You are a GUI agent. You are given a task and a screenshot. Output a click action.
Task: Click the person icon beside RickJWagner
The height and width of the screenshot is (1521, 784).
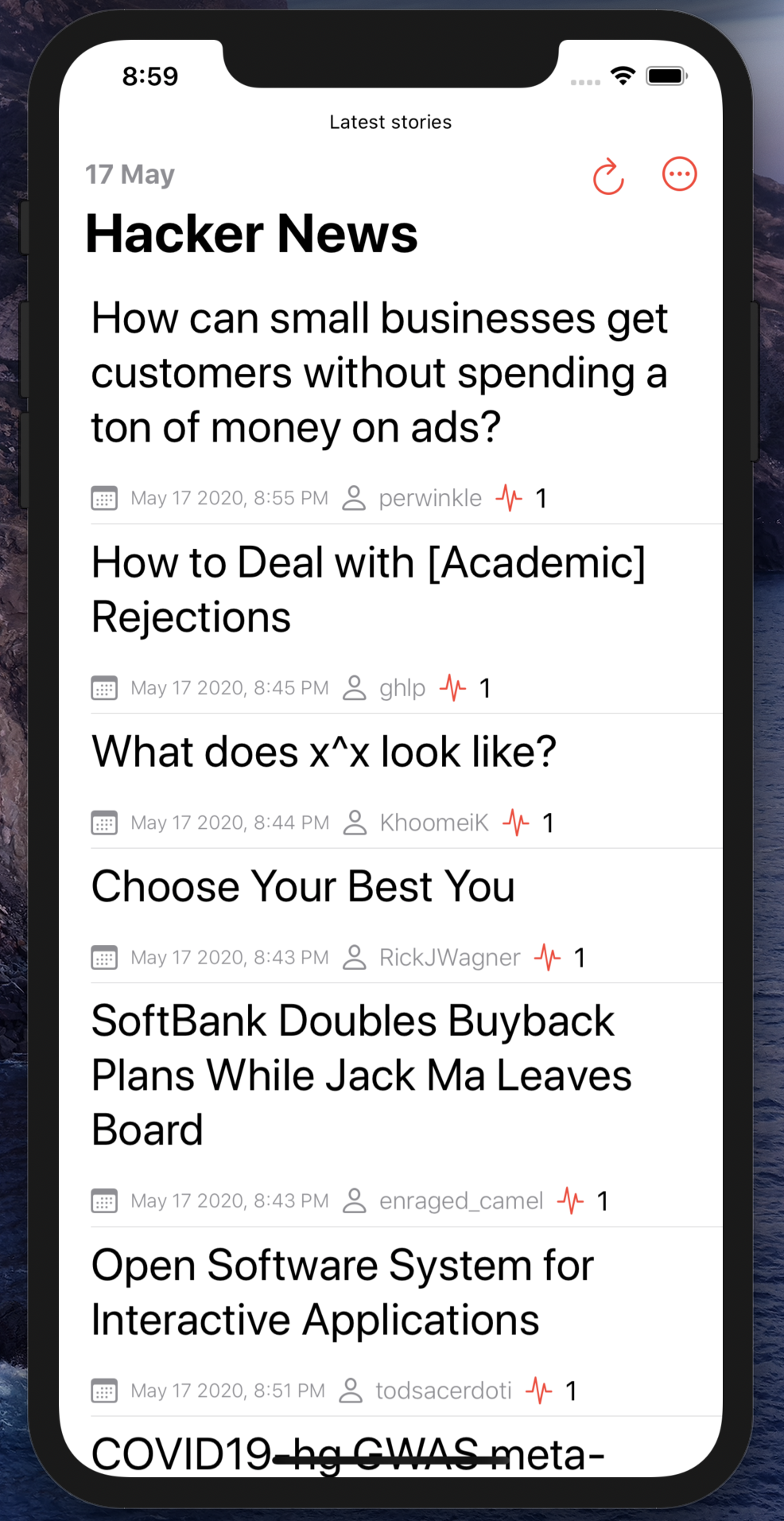click(355, 957)
